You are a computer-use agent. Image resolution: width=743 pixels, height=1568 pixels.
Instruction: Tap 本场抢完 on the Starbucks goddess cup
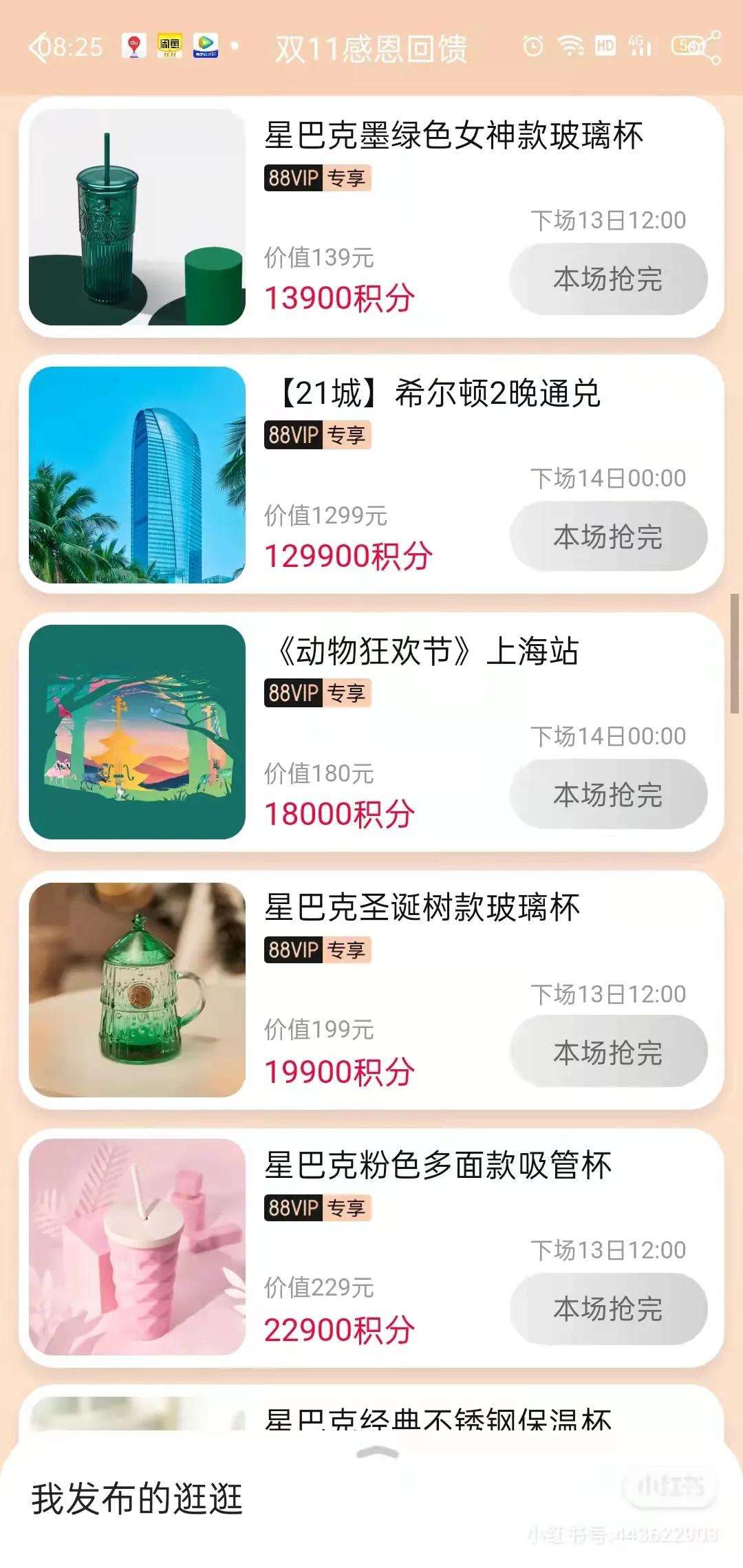(610, 278)
